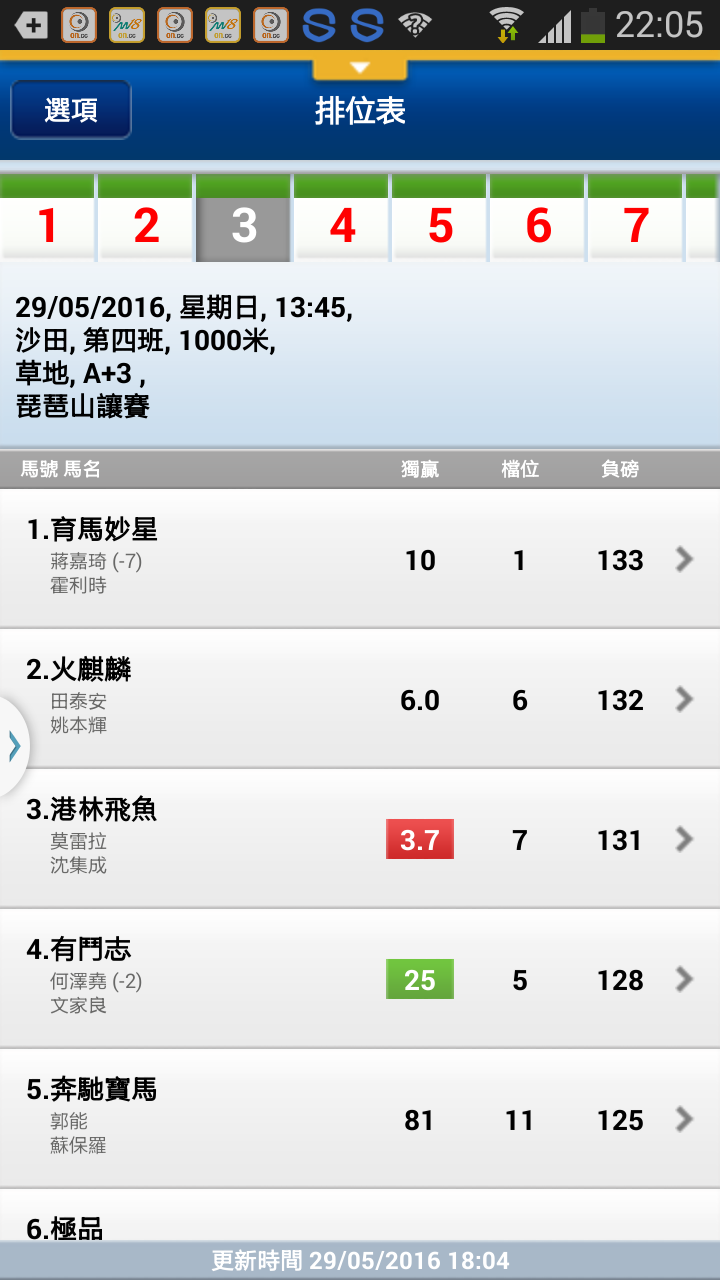
Task: Switch to race 1 tab
Action: tap(47, 219)
